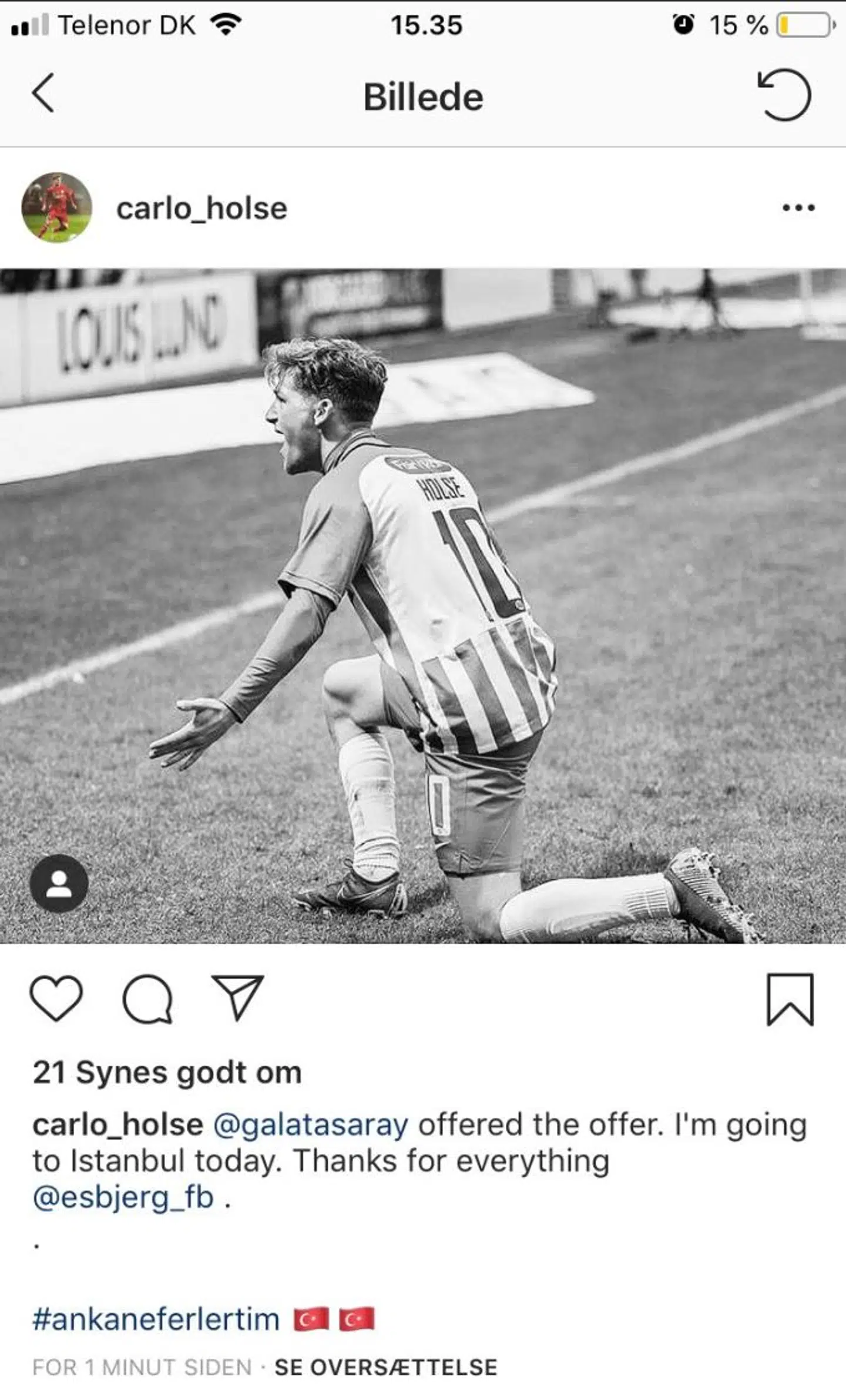Open the @galatasaray mention
The height and width of the screenshot is (1400, 846).
[310, 1125]
